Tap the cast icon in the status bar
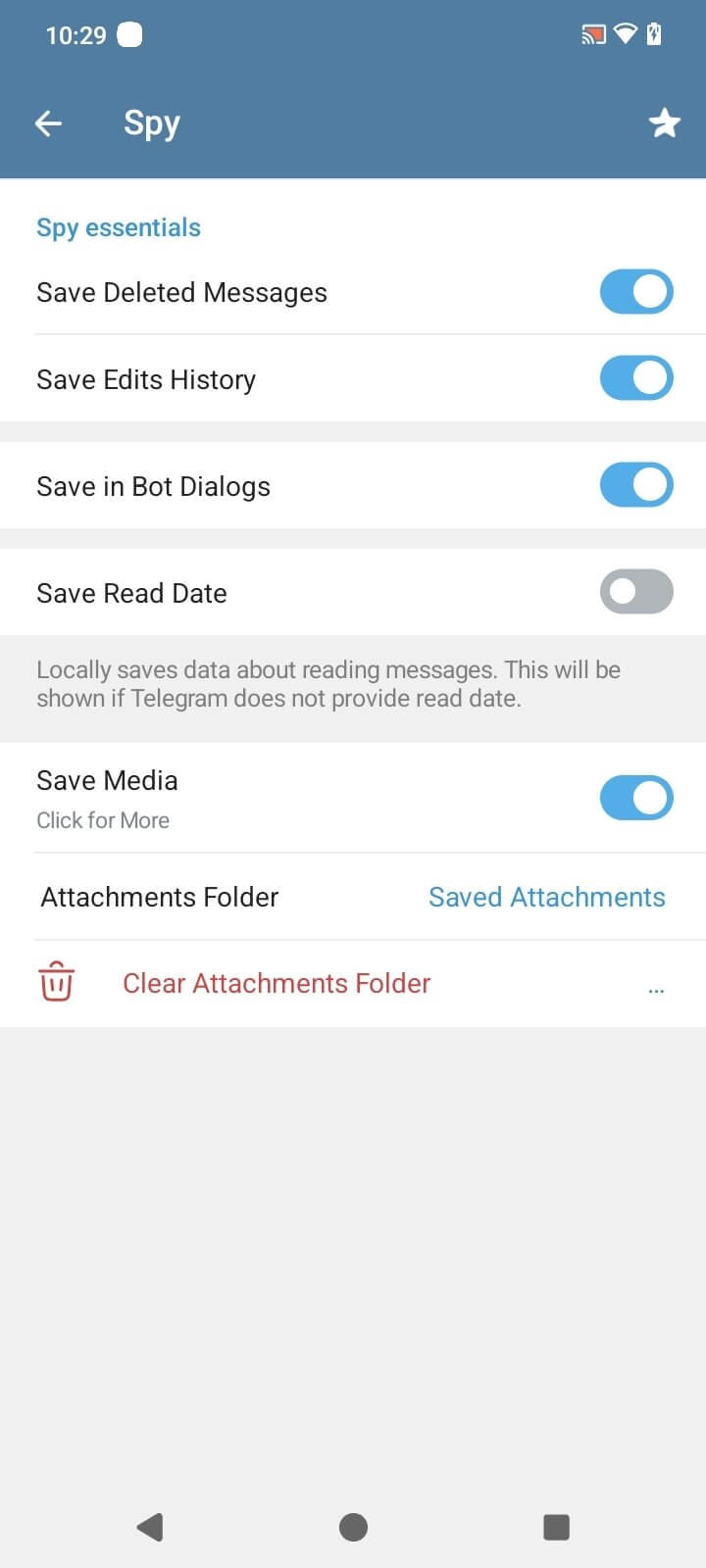The height and width of the screenshot is (1568, 706). [x=592, y=34]
